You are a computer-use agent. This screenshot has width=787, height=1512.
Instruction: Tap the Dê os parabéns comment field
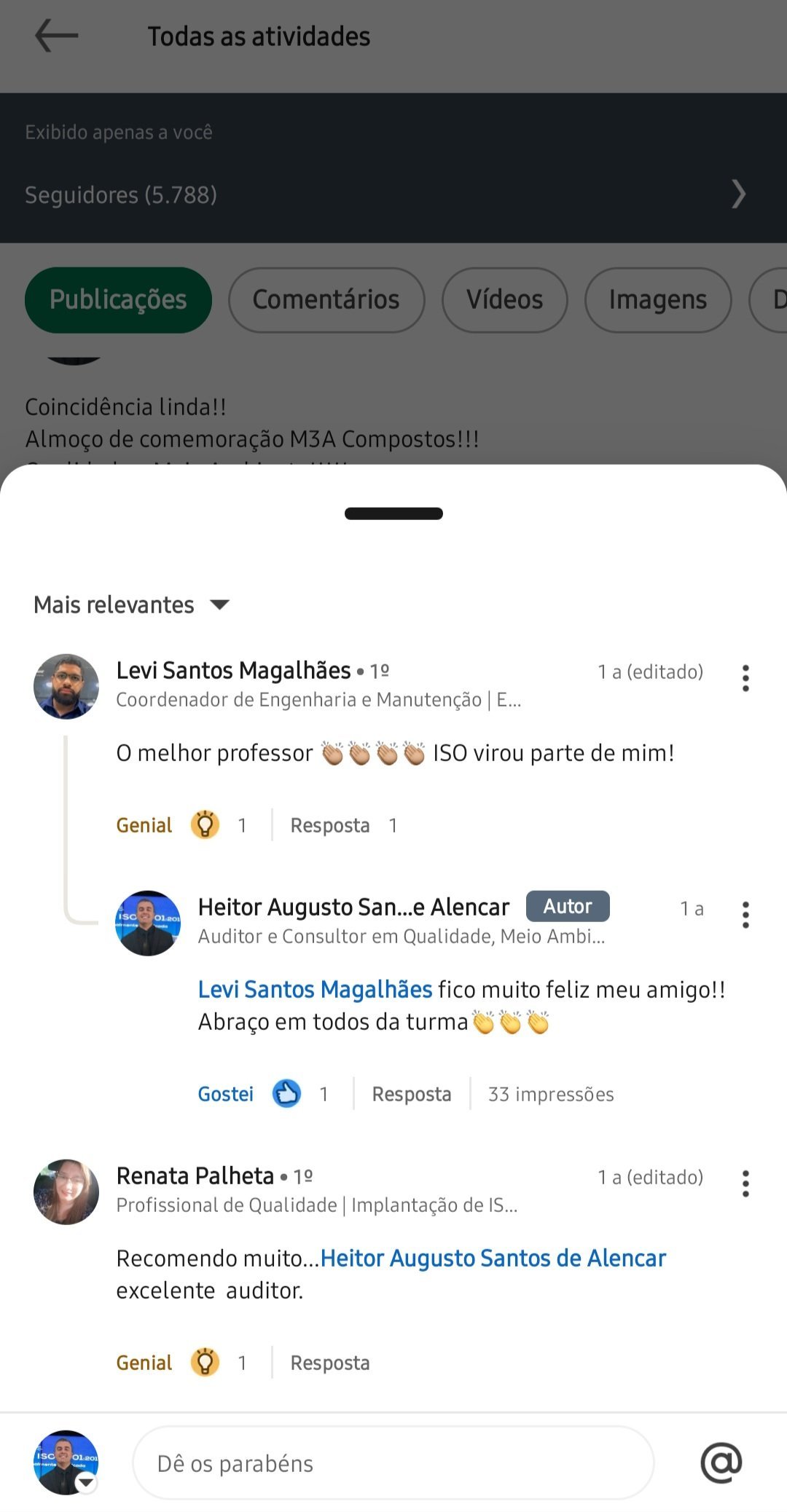393,1462
